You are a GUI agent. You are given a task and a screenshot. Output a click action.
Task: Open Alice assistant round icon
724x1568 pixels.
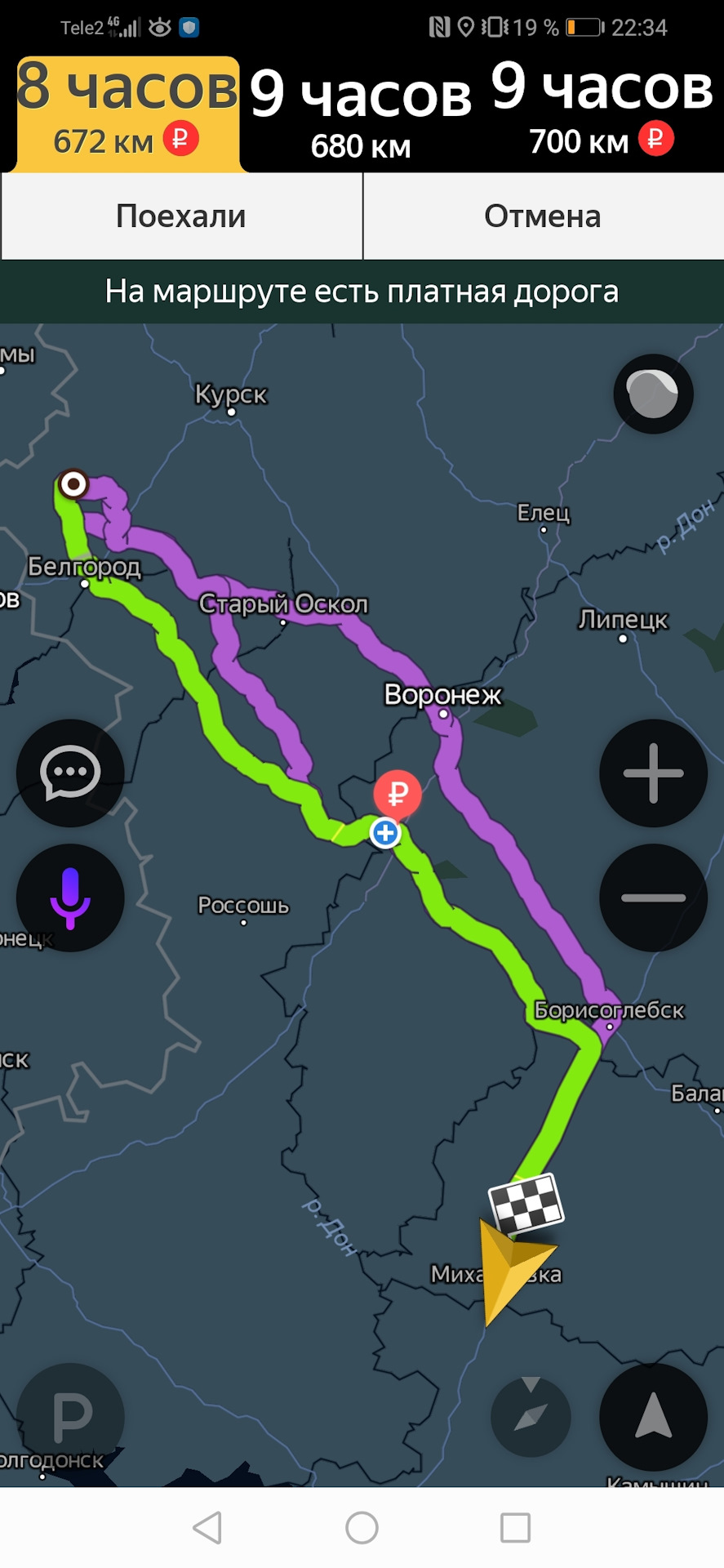click(x=653, y=394)
